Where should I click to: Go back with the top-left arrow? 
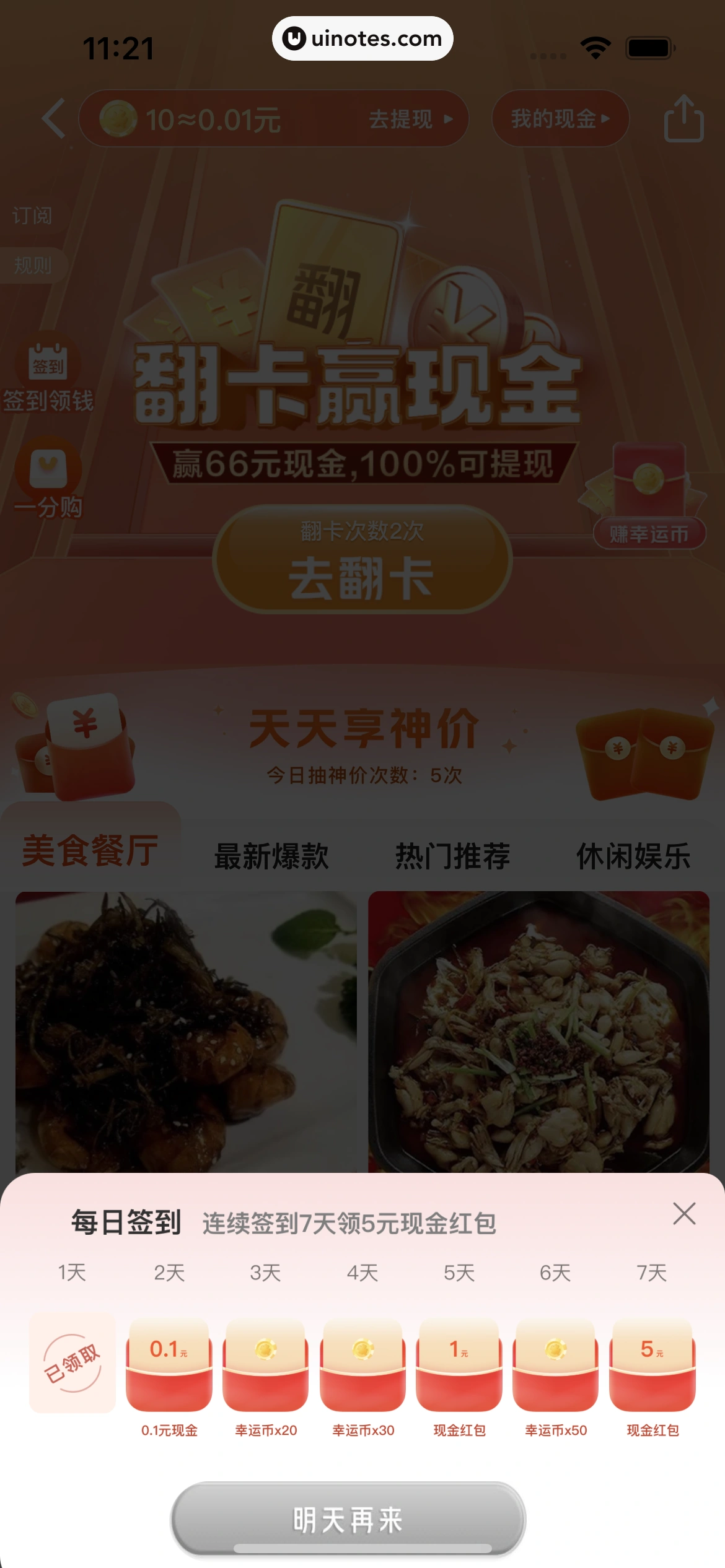[x=55, y=118]
